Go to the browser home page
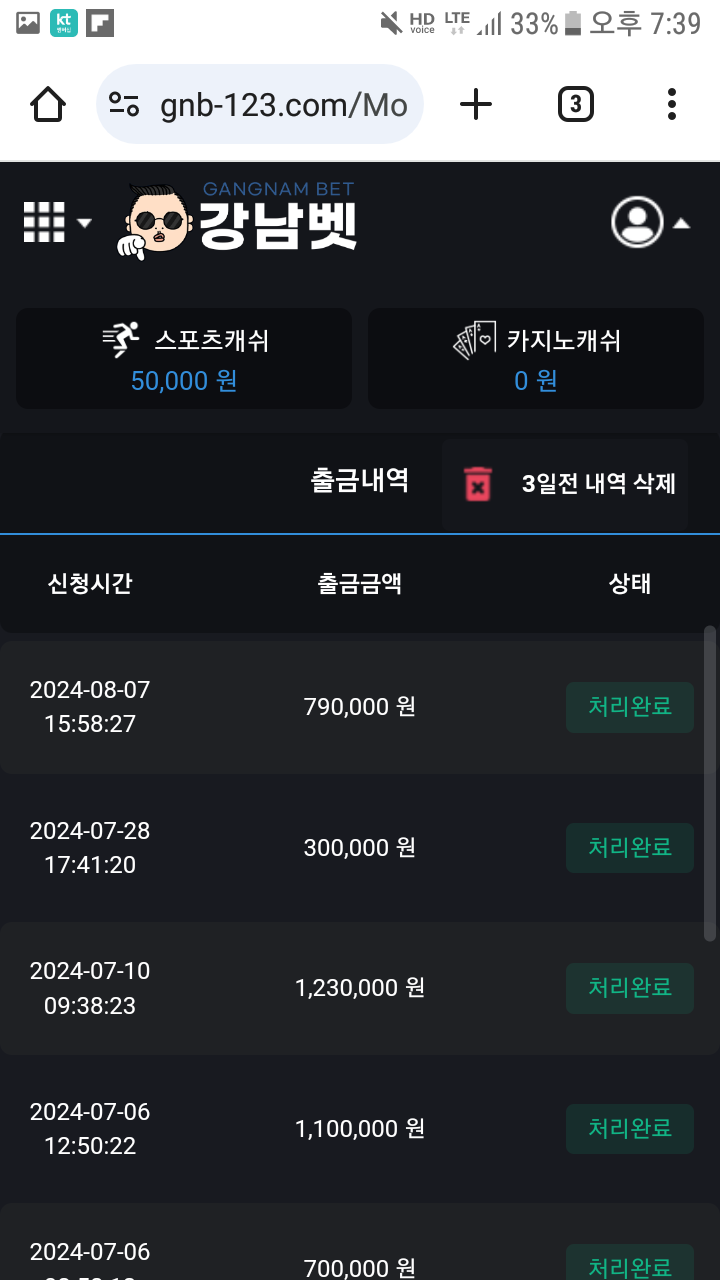 (48, 104)
